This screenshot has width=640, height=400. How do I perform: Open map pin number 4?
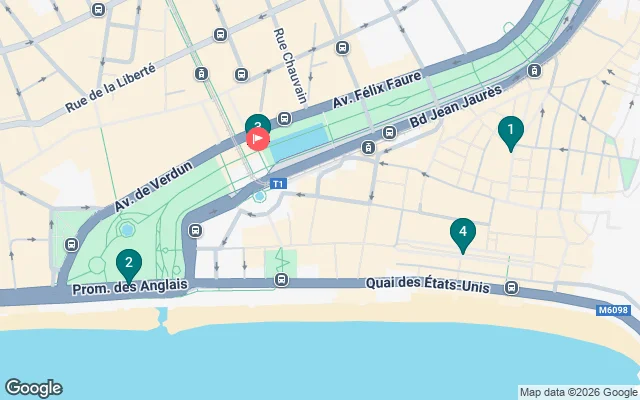coord(462,234)
